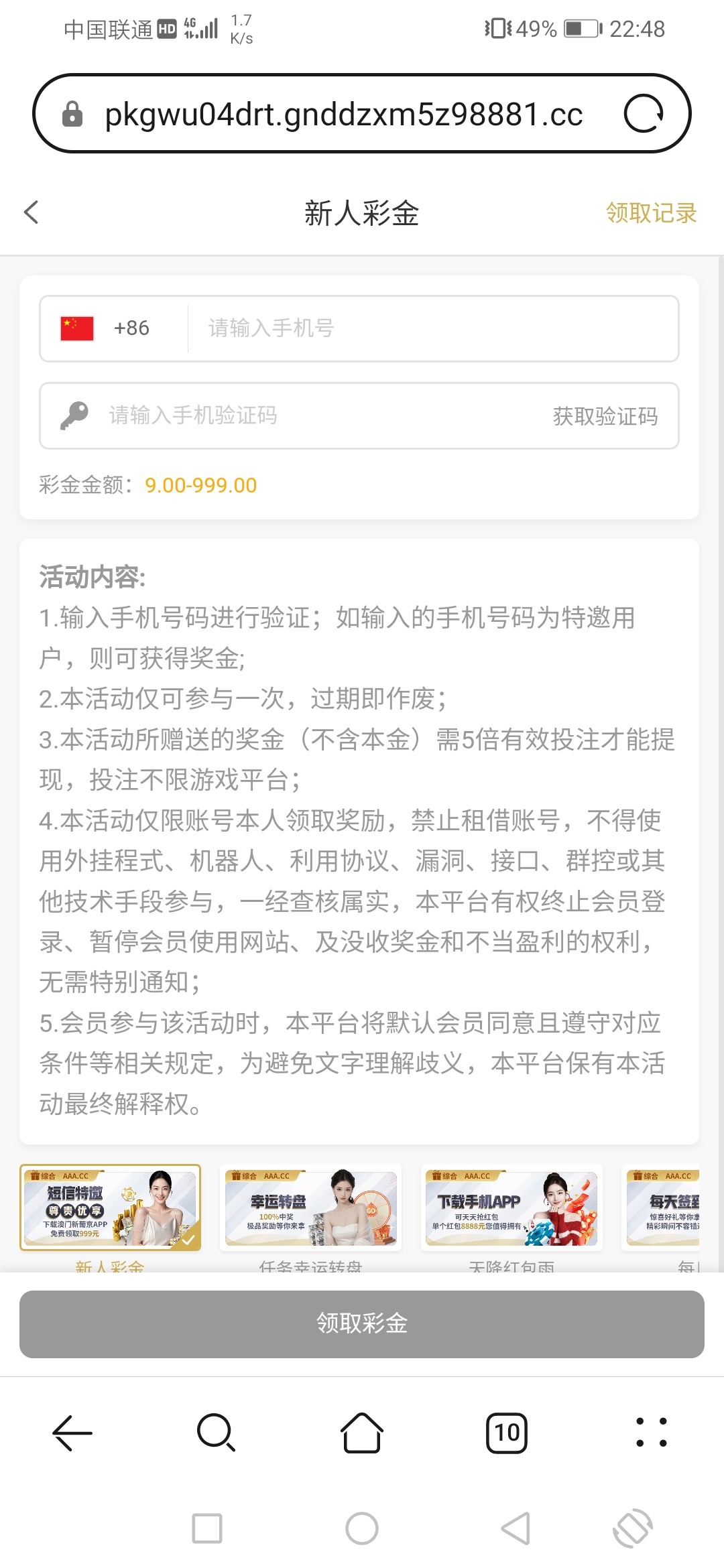Go back using the browser back arrow
The image size is (724, 1568).
[72, 1433]
